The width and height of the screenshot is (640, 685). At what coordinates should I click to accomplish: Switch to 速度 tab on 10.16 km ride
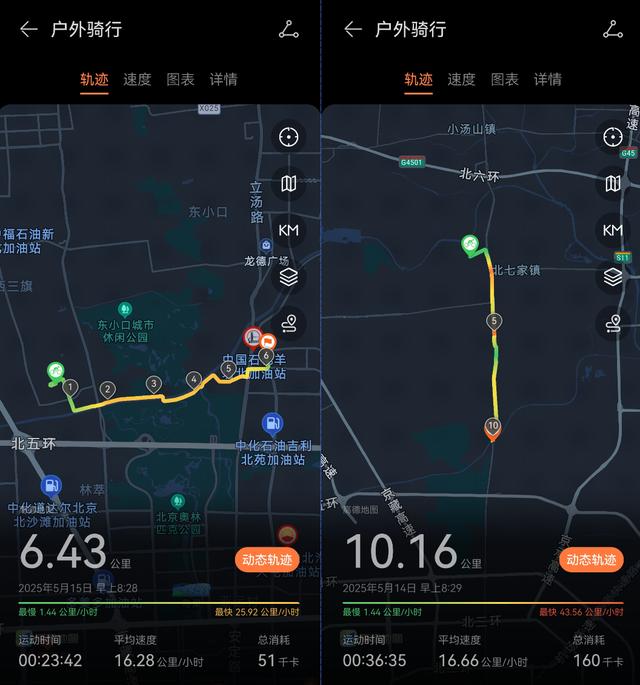(x=461, y=79)
